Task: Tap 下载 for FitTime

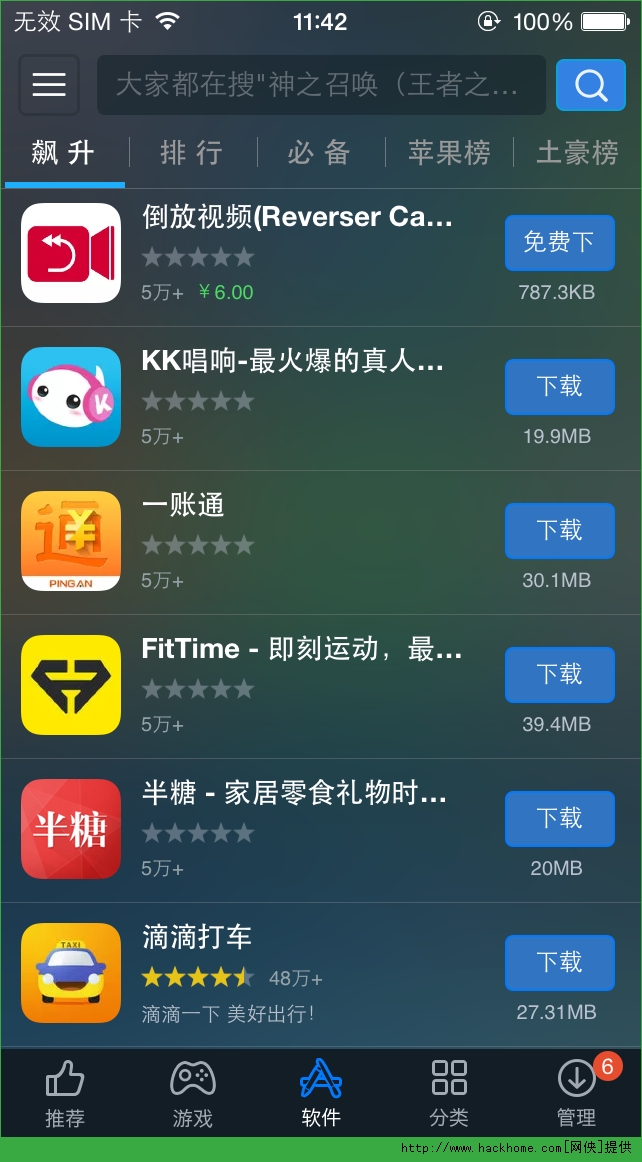Action: 559,674
